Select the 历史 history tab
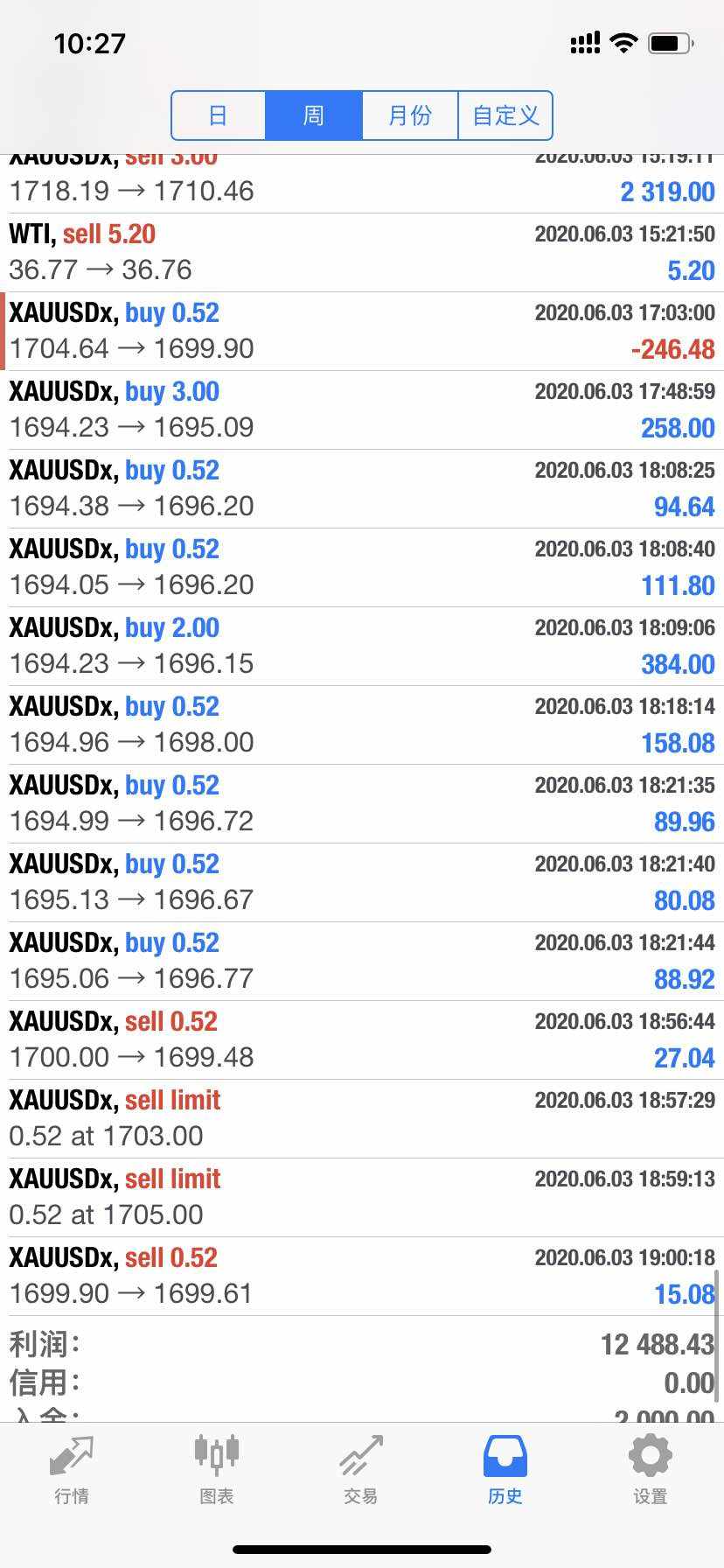The height and width of the screenshot is (1568, 724). coord(505,1470)
